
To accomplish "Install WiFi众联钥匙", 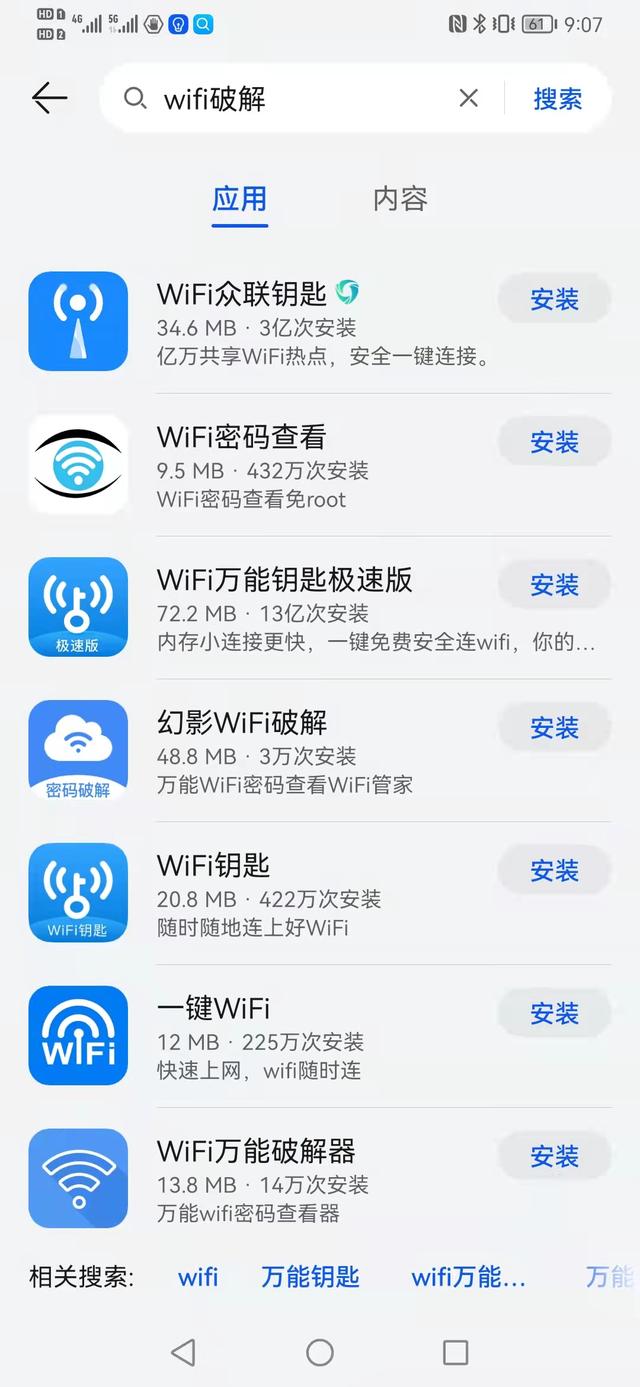I will pyautogui.click(x=554, y=299).
